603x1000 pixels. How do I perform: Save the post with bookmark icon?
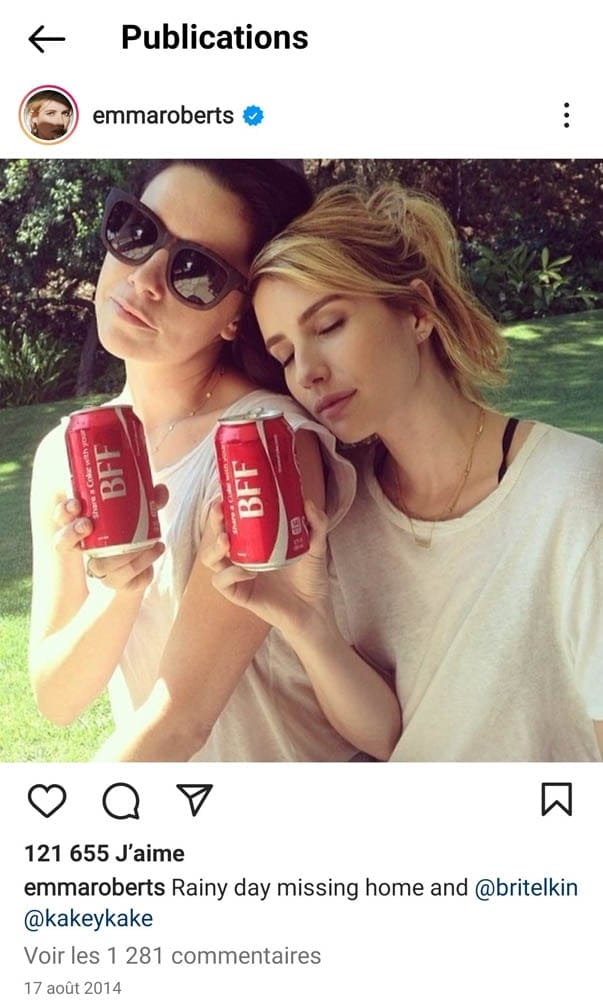tap(556, 799)
